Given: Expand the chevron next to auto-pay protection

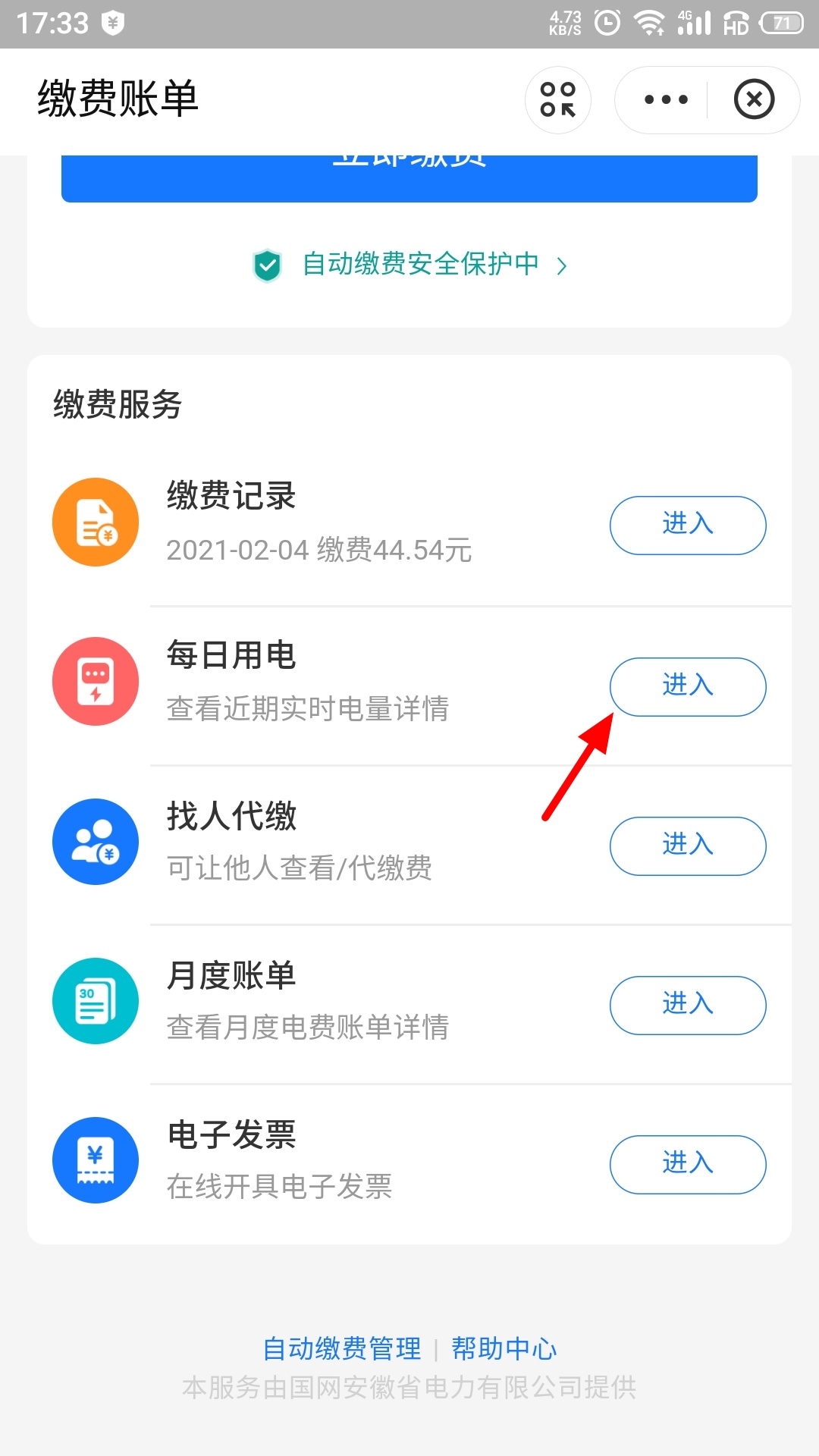Looking at the screenshot, I should click(x=562, y=265).
